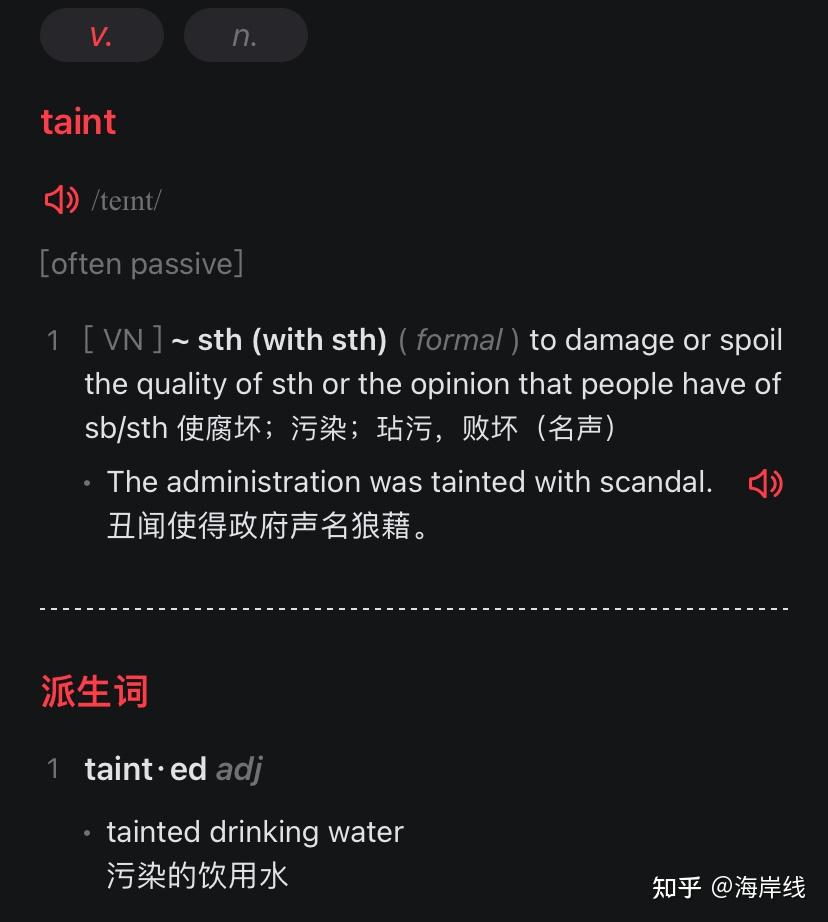
Task: Play pronunciation of the word taint
Action: 62,200
